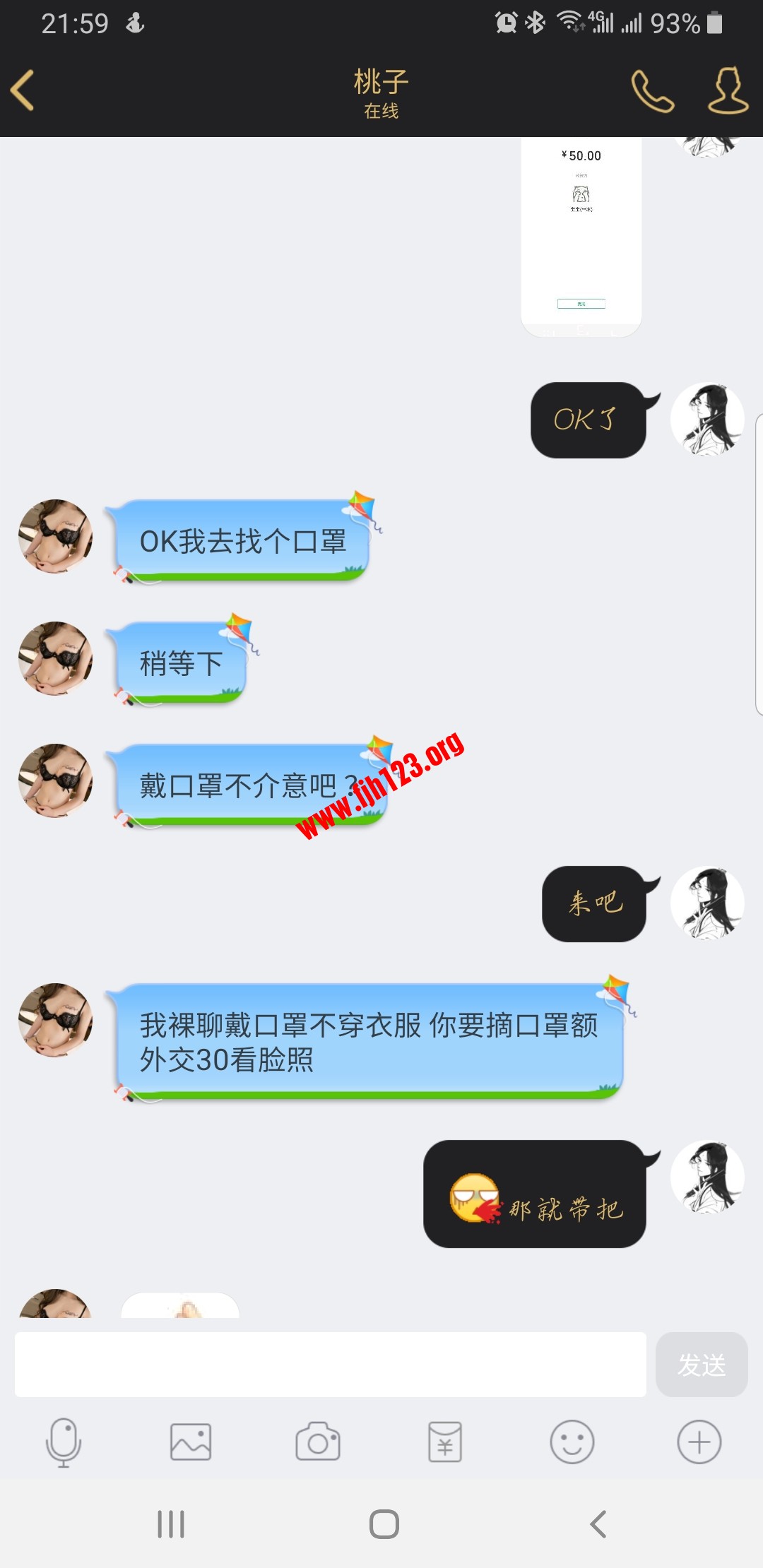Open more attachments via the plus icon

[699, 1444]
